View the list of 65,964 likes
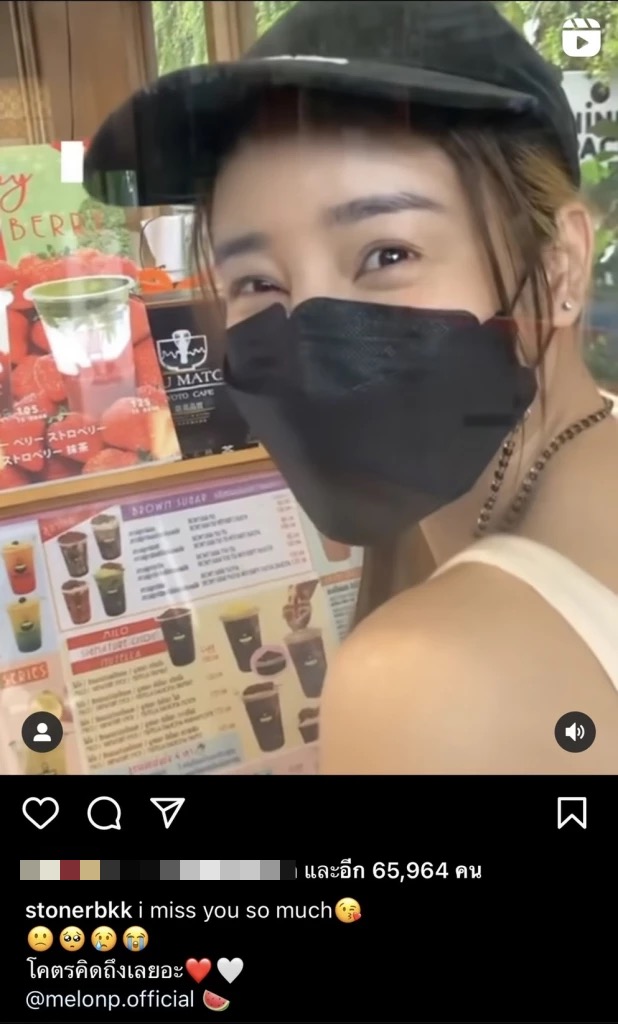This screenshot has height=1024, width=618. pos(393,870)
